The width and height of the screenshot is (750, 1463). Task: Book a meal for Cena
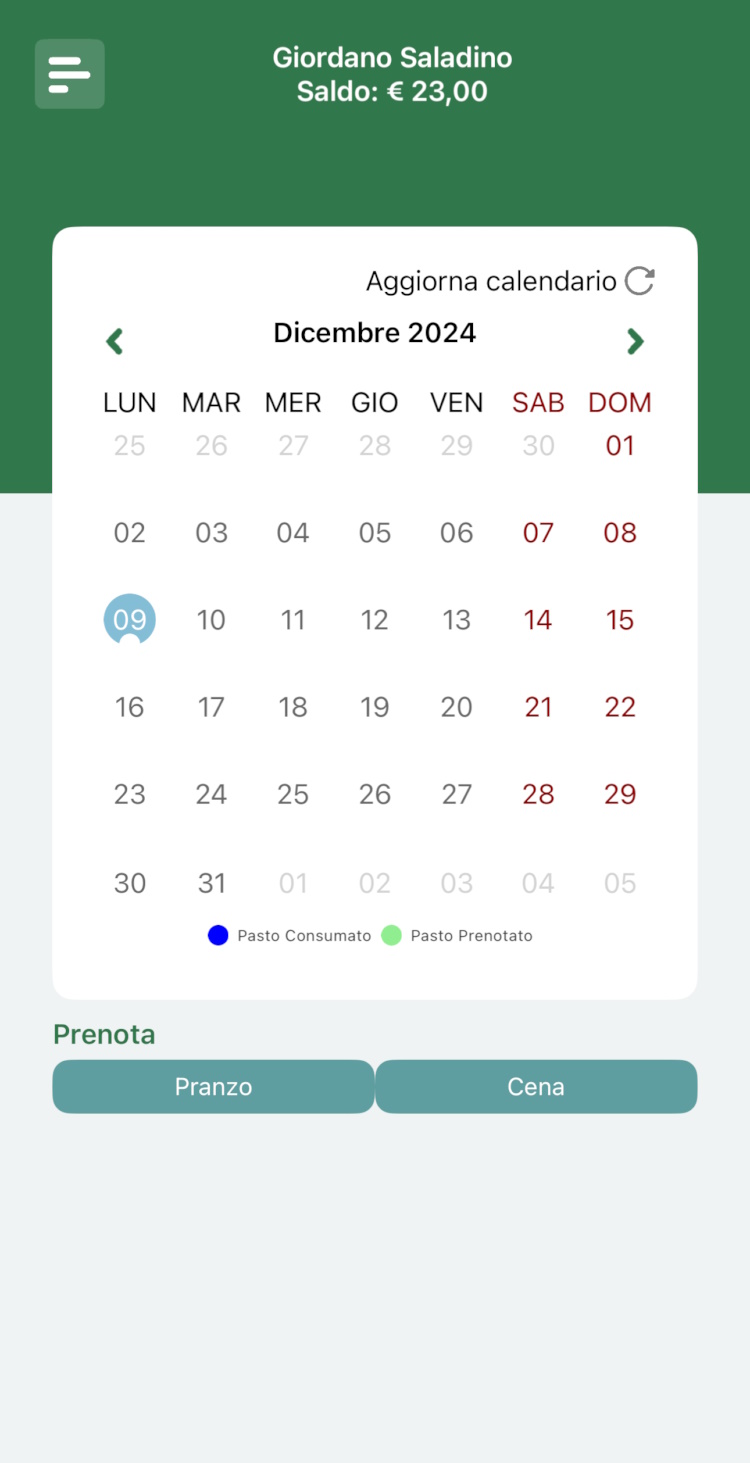tap(536, 1087)
